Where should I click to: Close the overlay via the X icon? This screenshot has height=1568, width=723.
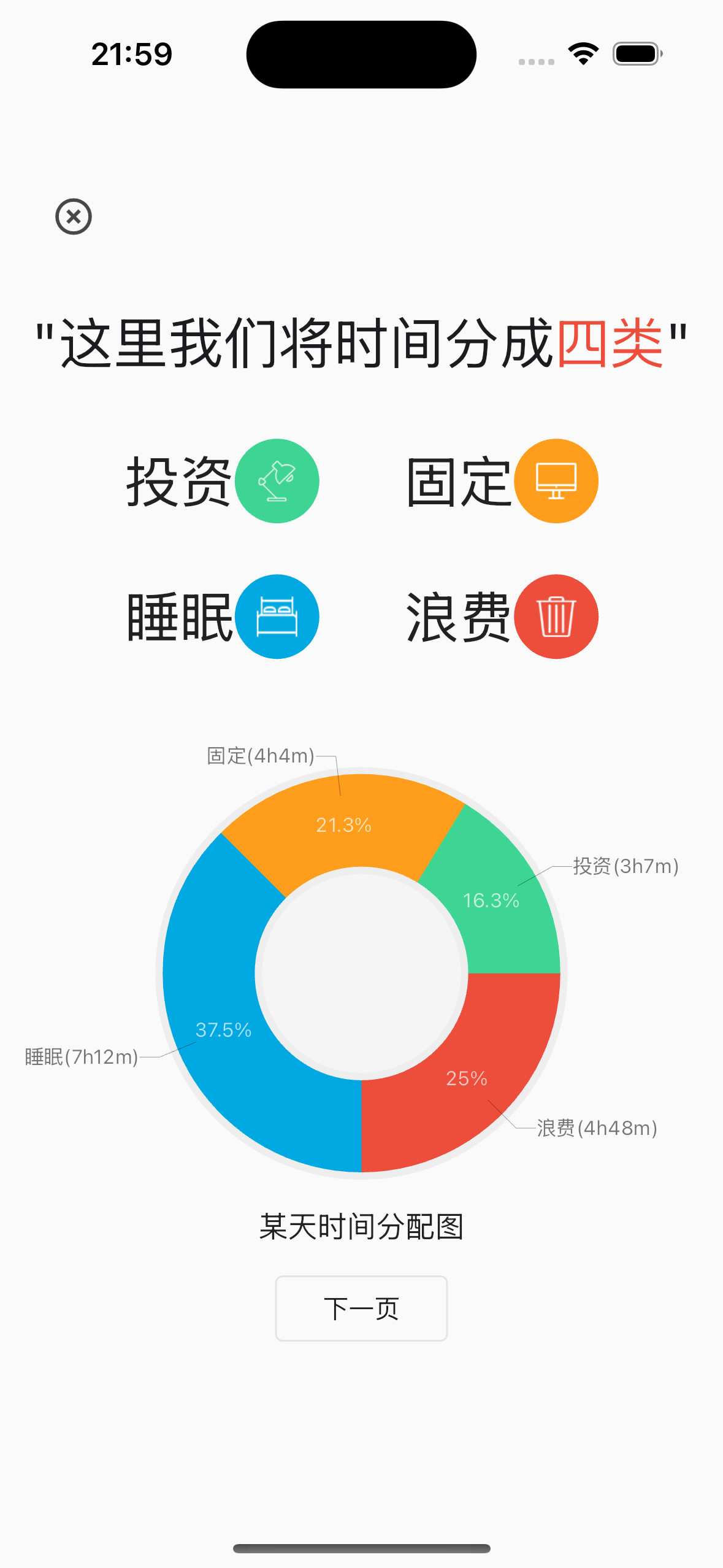pos(73,217)
